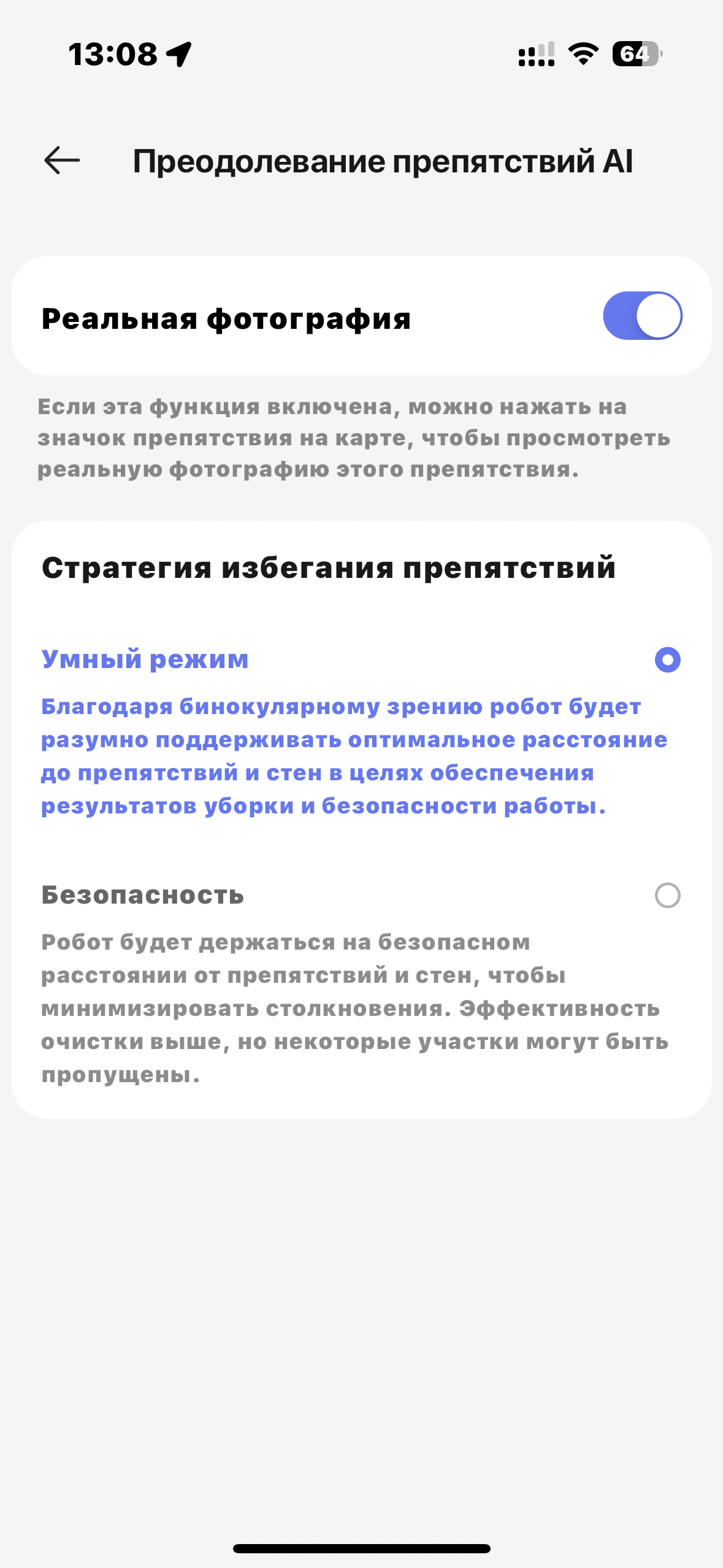The height and width of the screenshot is (1568, 723).
Task: Go back using the arrow icon
Action: [x=62, y=161]
